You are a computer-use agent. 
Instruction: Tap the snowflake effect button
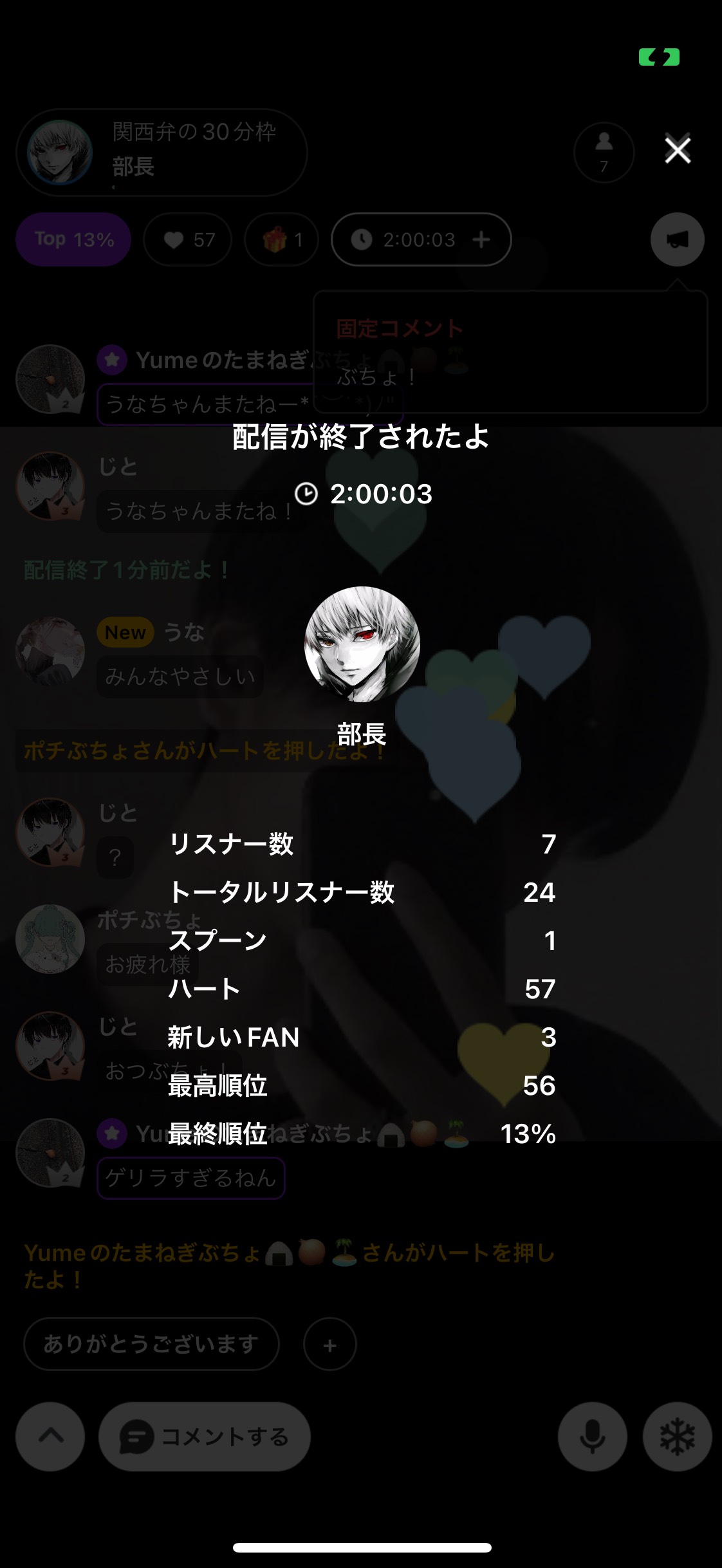coord(677,1436)
